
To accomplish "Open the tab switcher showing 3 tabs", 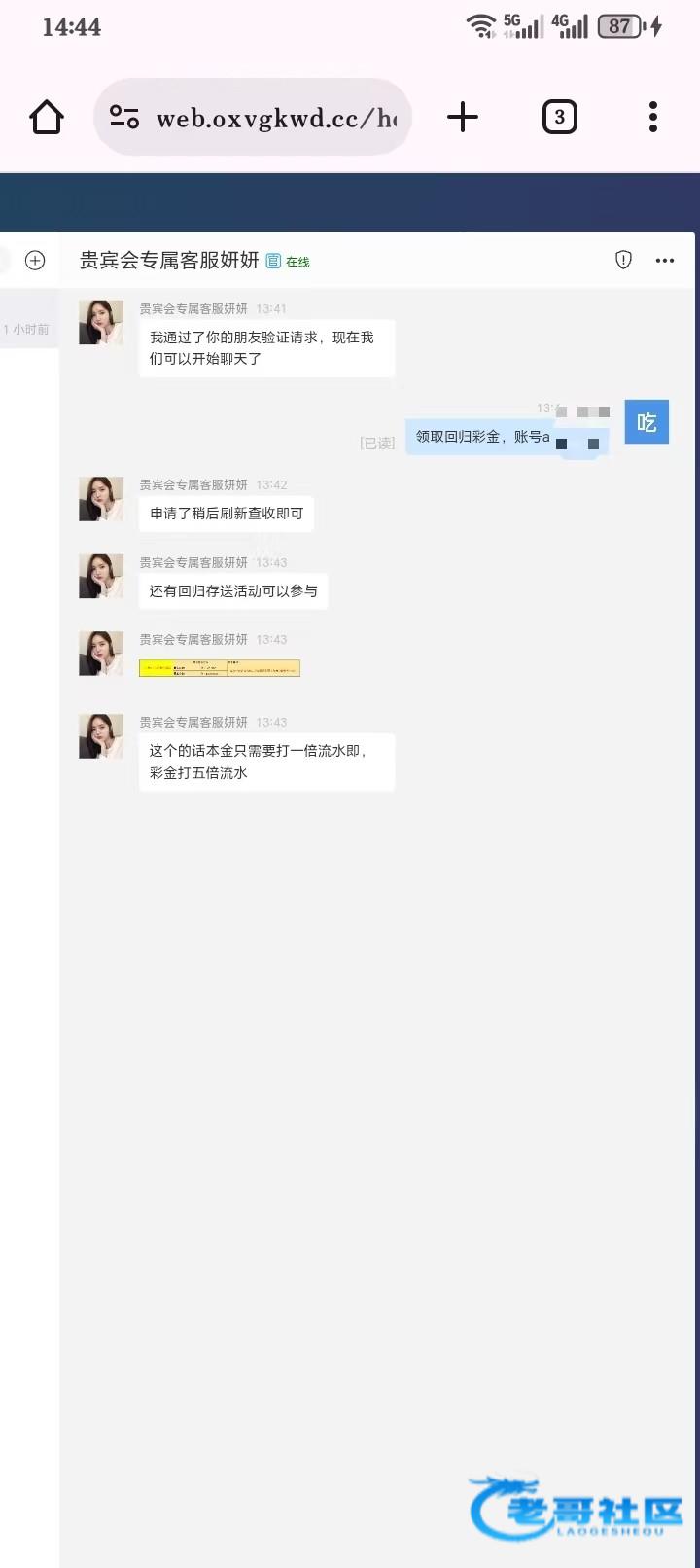I will point(559,118).
